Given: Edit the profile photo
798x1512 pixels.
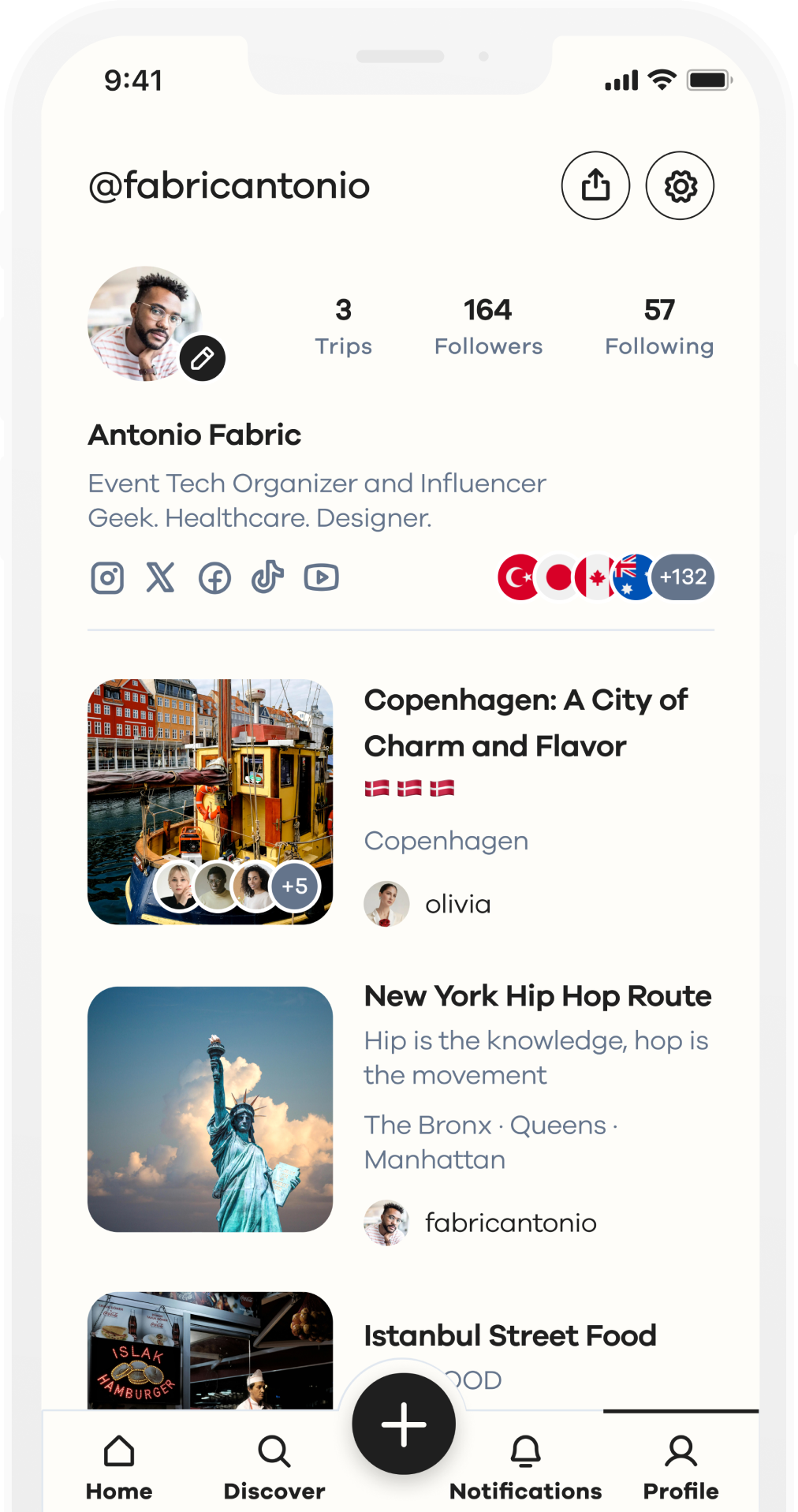Looking at the screenshot, I should [x=203, y=359].
